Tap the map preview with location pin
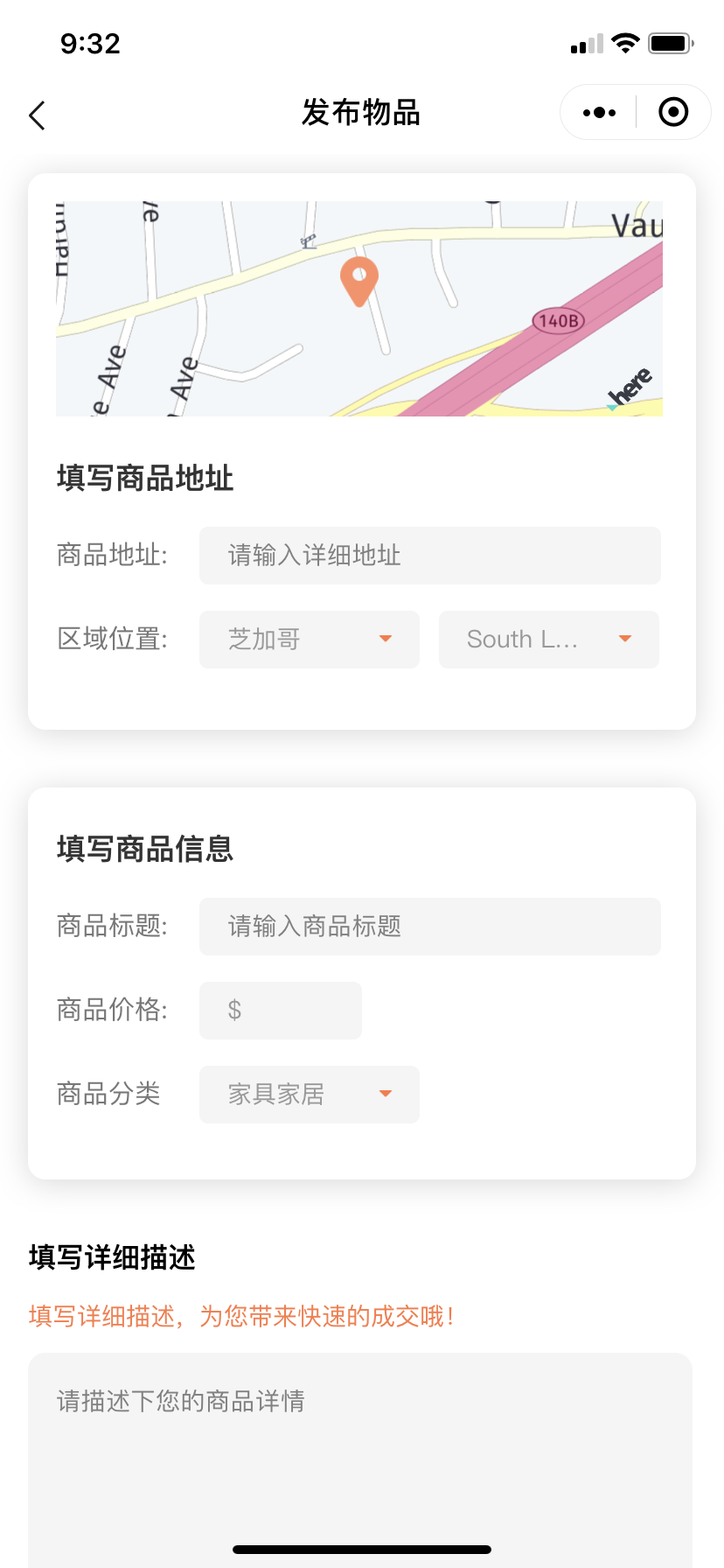Image resolution: width=724 pixels, height=1568 pixels. tap(359, 309)
